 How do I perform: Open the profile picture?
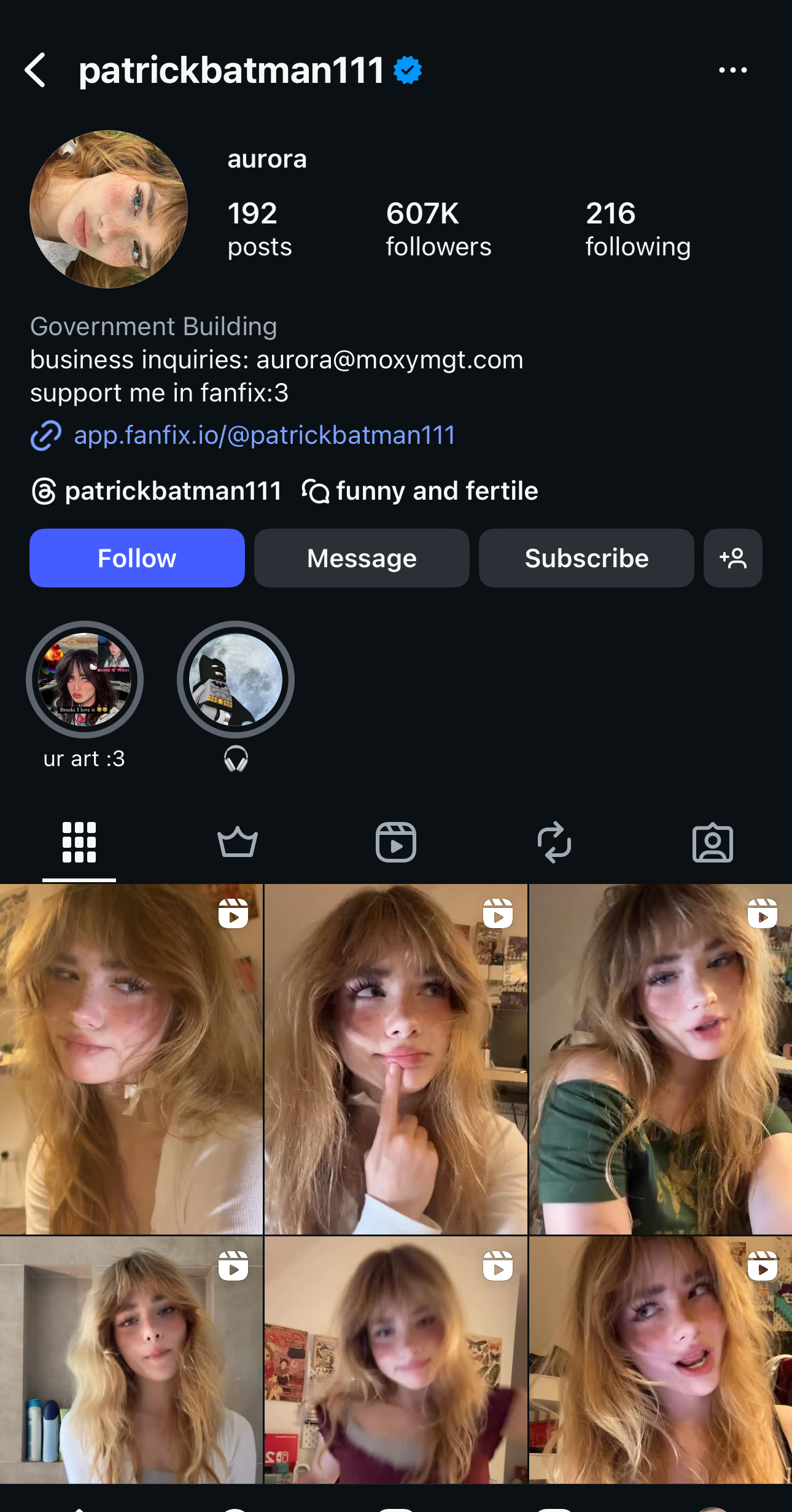pyautogui.click(x=109, y=209)
